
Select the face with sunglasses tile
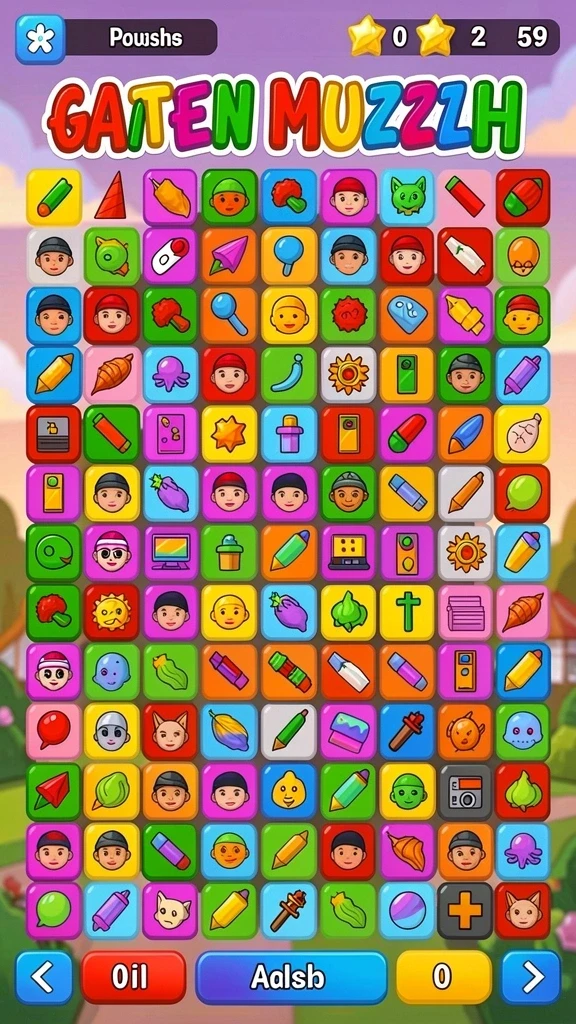[111, 552]
